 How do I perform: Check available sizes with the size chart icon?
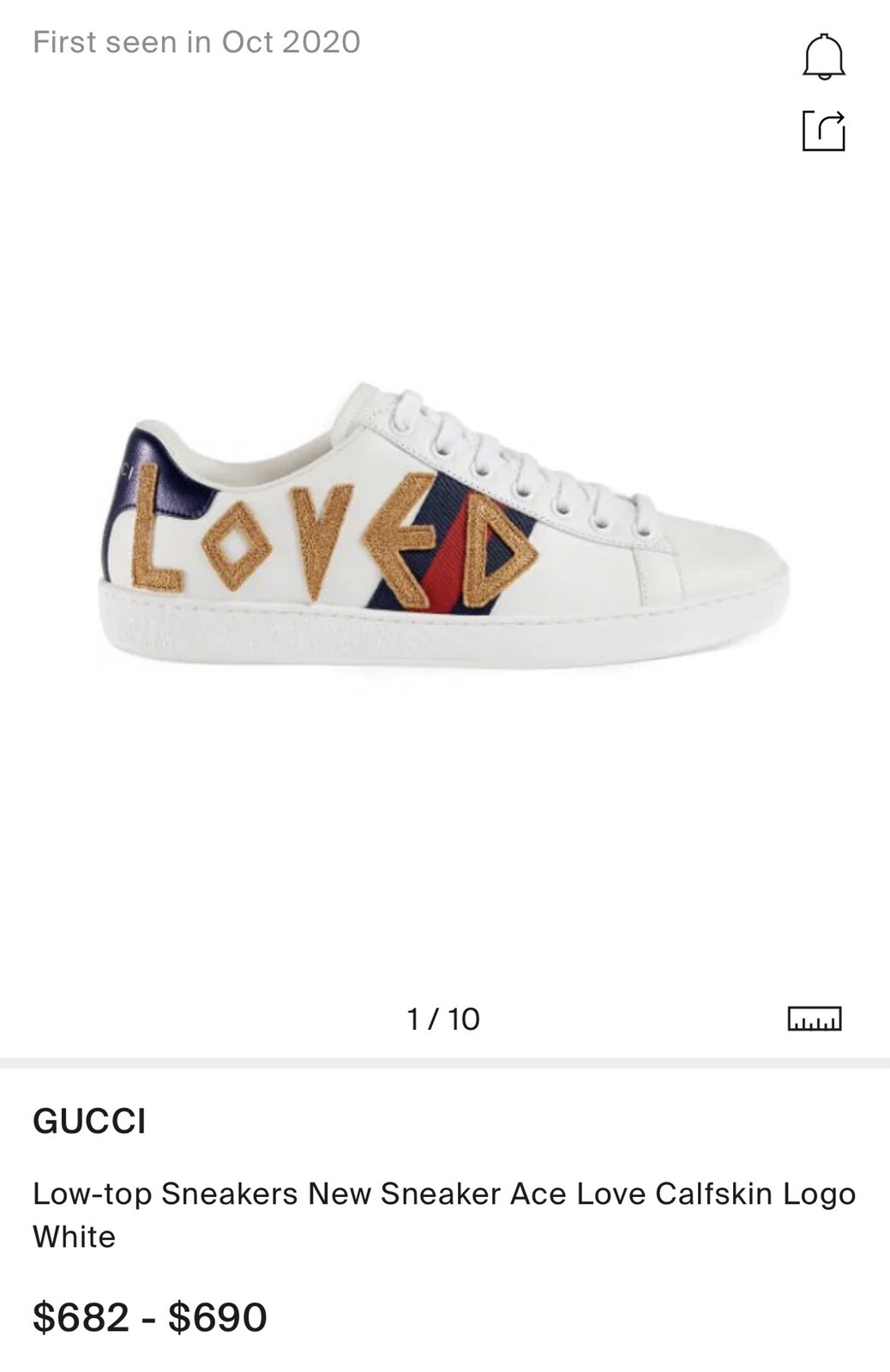tap(820, 1021)
